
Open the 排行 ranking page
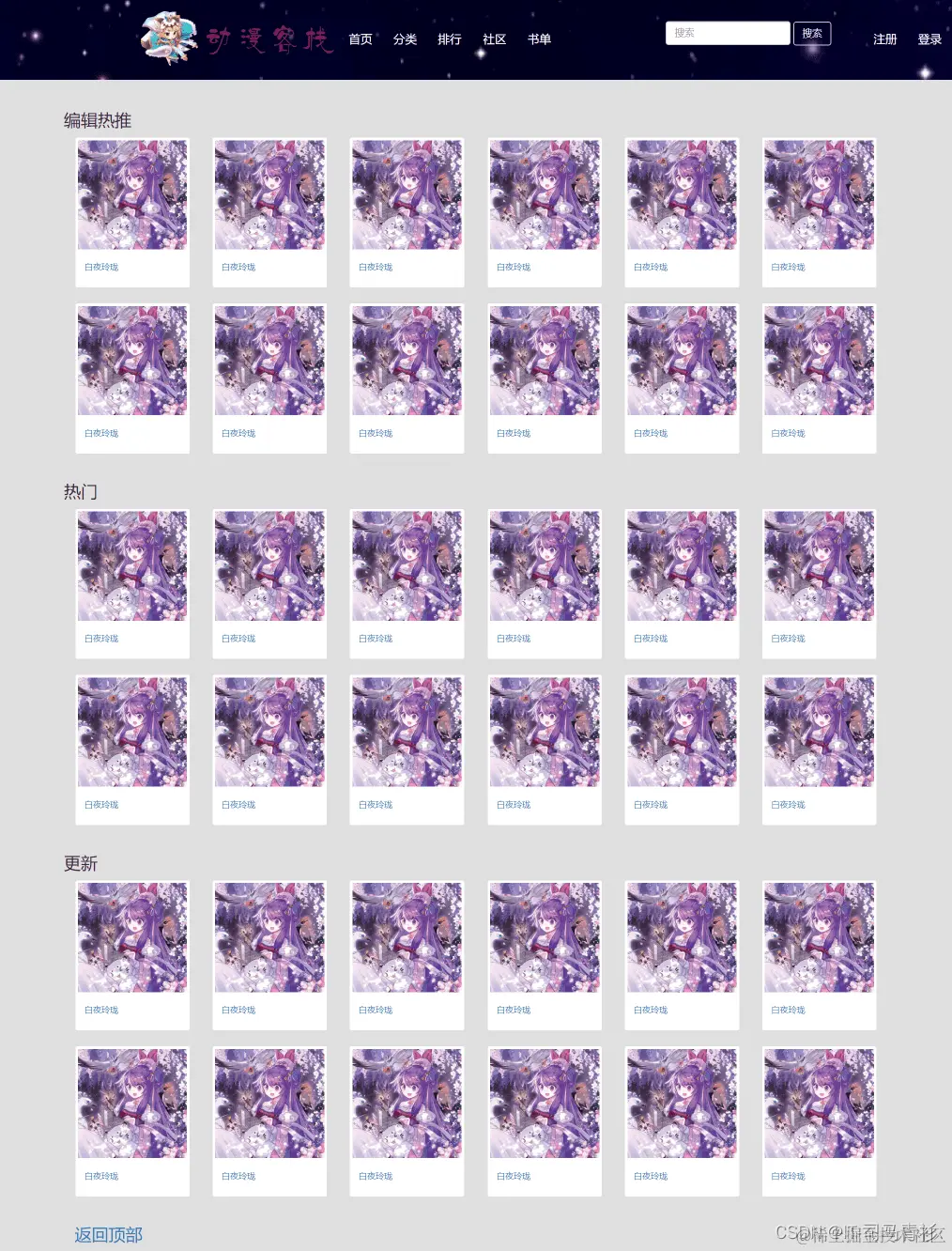[x=450, y=39]
